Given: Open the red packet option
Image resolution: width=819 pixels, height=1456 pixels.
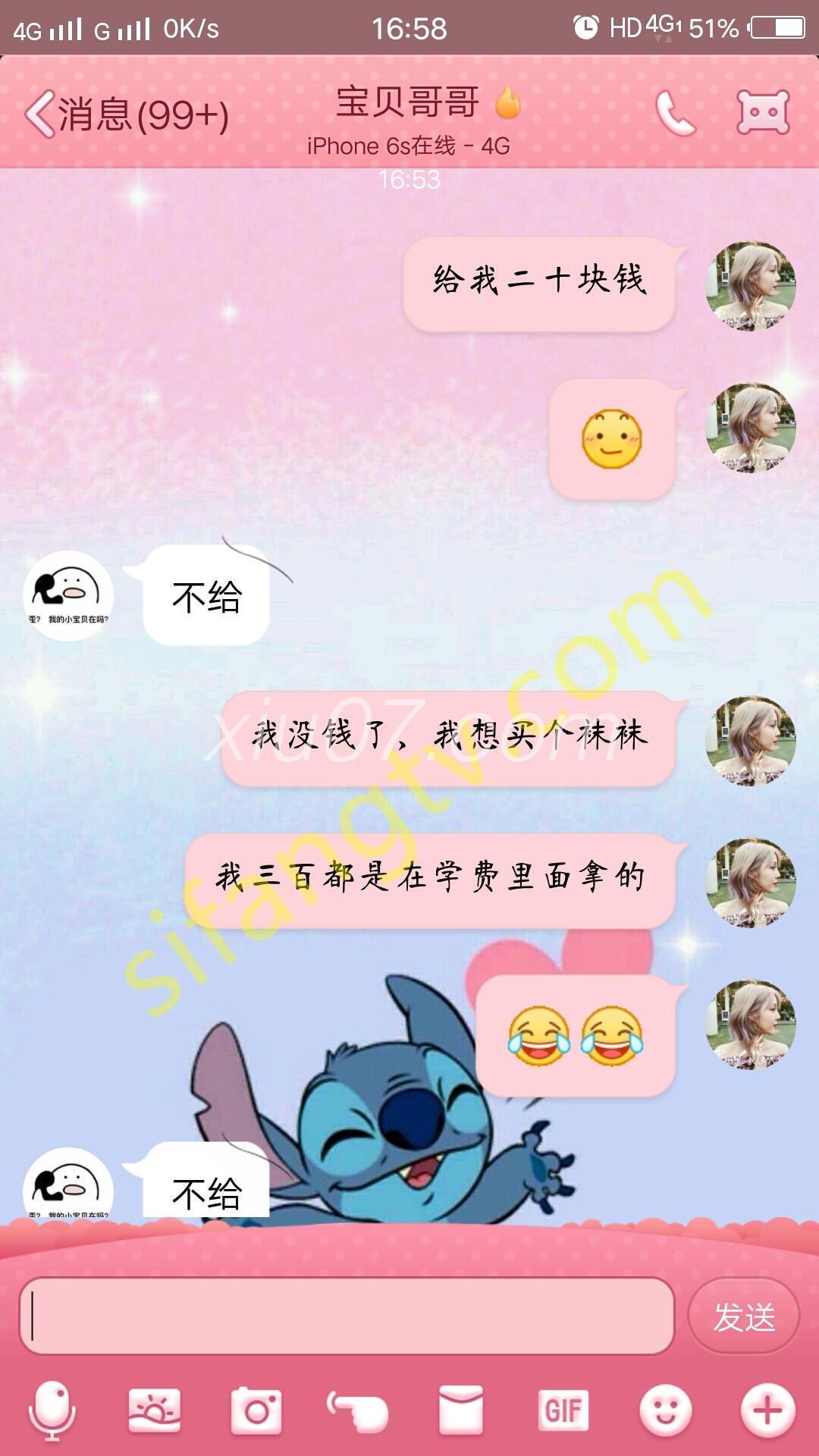Looking at the screenshot, I should 460,1410.
